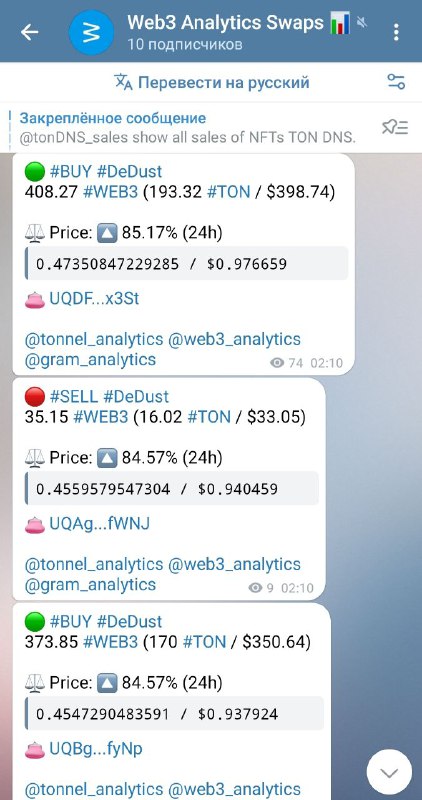The height and width of the screenshot is (800, 422).
Task: Jump to latest messages with down arrow
Action: pyautogui.click(x=389, y=772)
